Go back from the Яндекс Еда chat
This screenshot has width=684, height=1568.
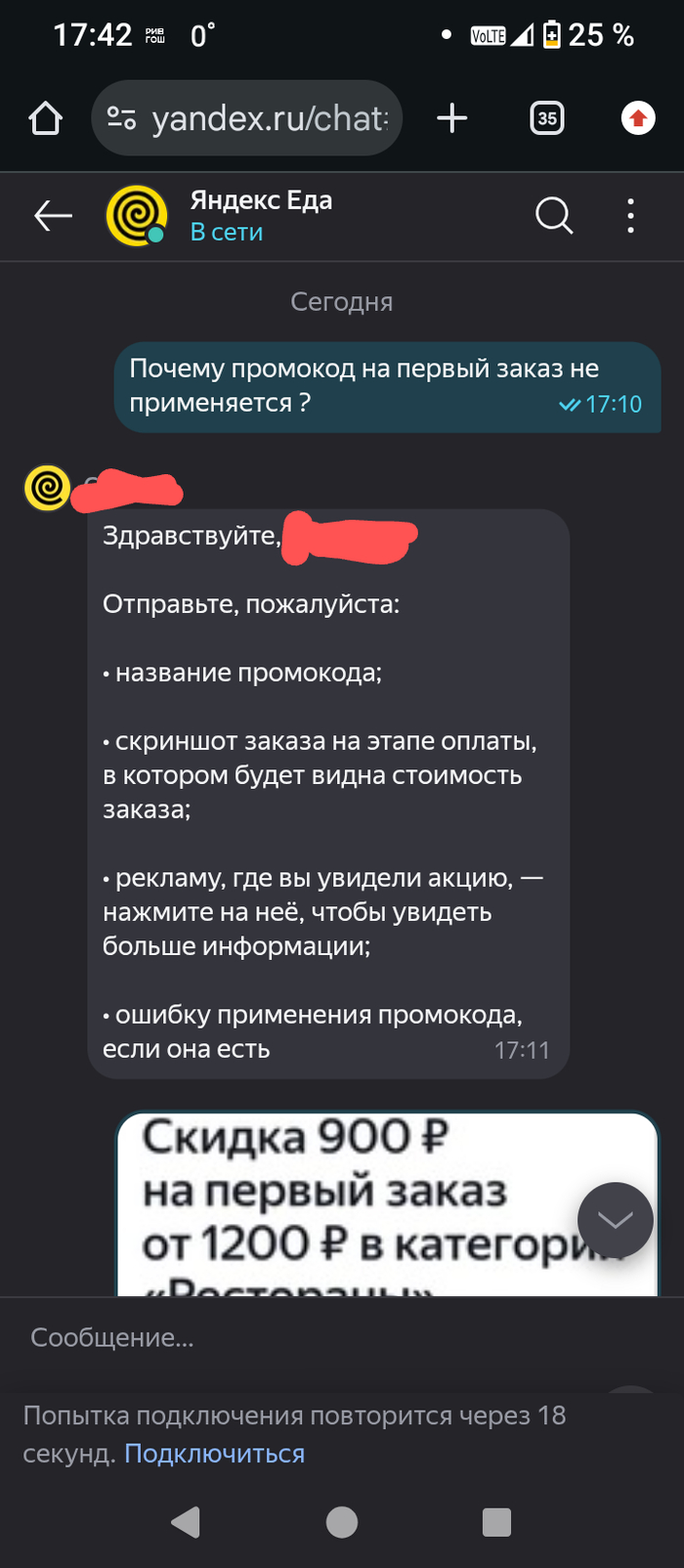point(53,216)
